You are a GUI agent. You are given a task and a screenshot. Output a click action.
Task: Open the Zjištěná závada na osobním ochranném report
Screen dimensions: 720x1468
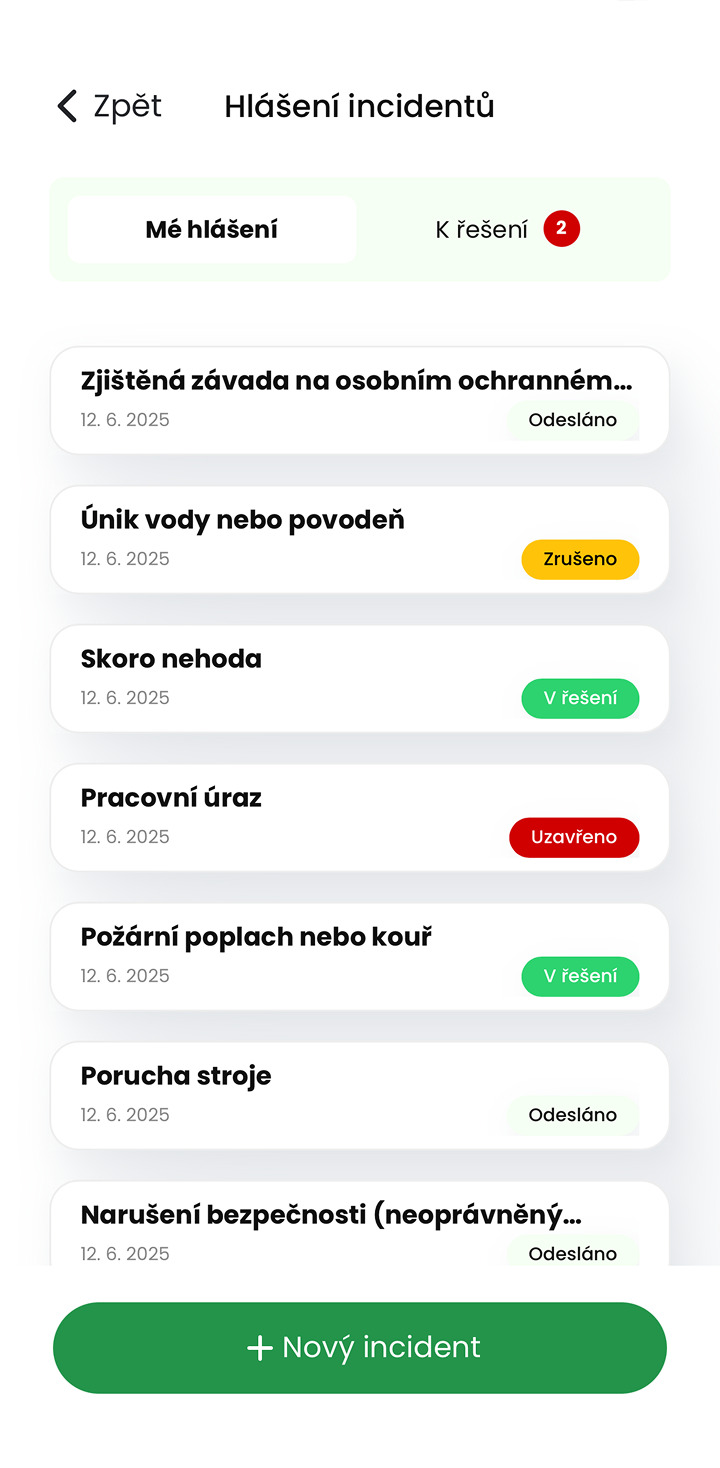(x=359, y=400)
